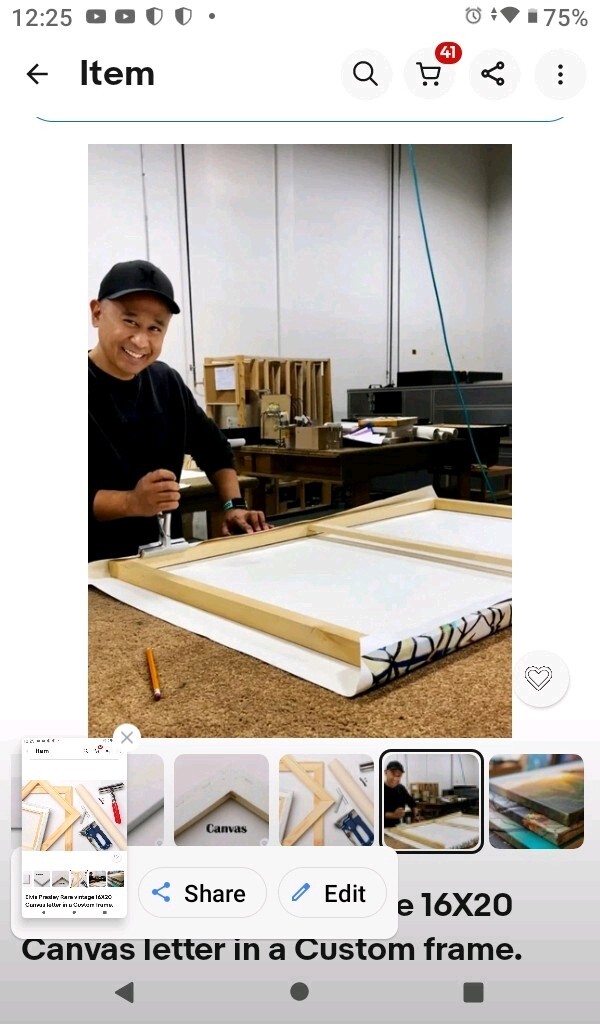Screen dimensions: 600x1024
Task: Open recent apps from the navigation bar
Action: pos(473,991)
